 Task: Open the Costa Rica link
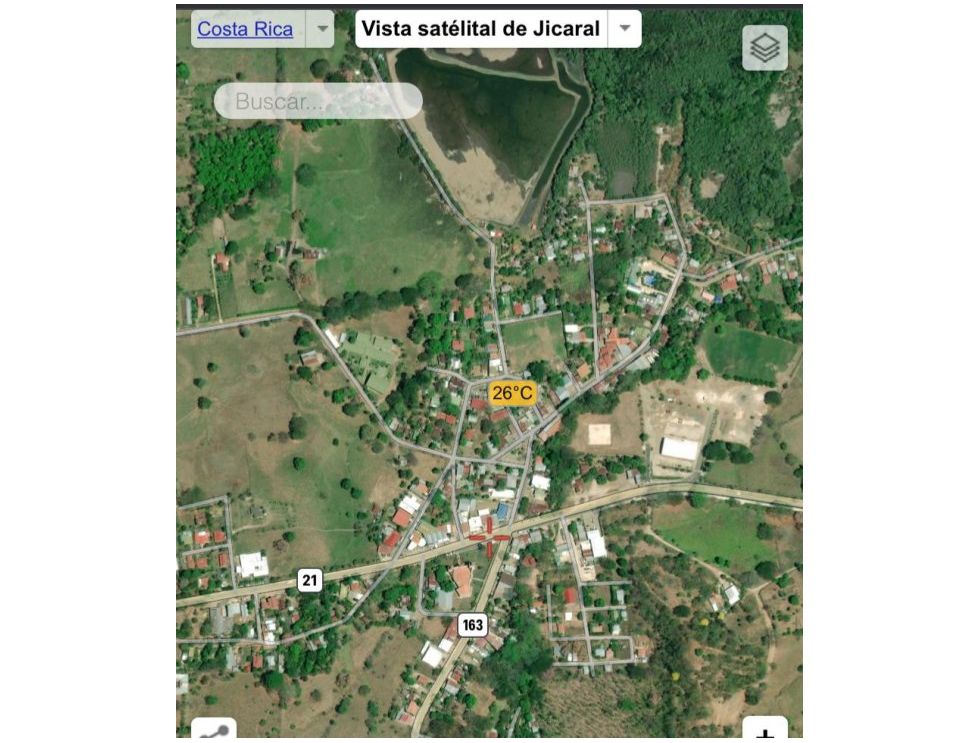245,29
